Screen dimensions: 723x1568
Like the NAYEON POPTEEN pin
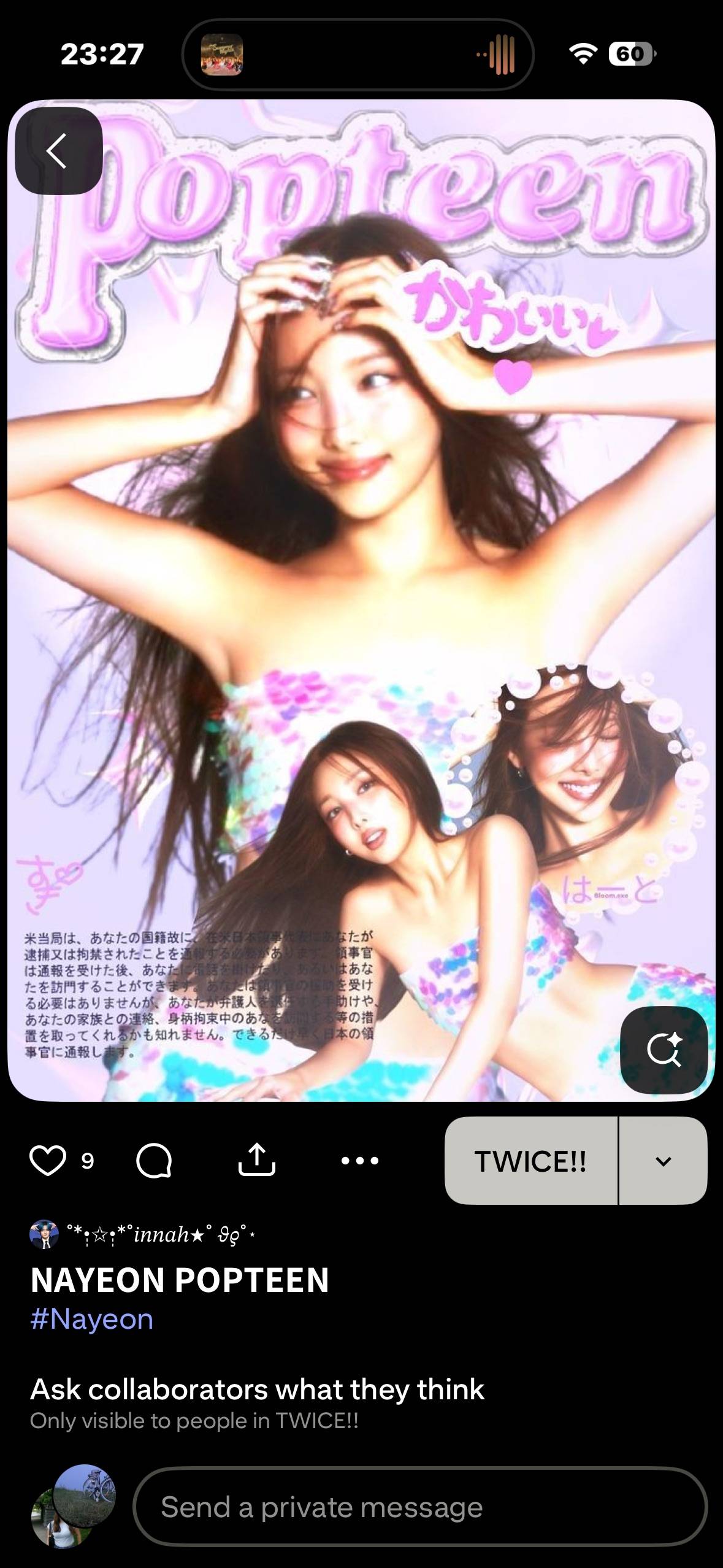(x=48, y=1160)
